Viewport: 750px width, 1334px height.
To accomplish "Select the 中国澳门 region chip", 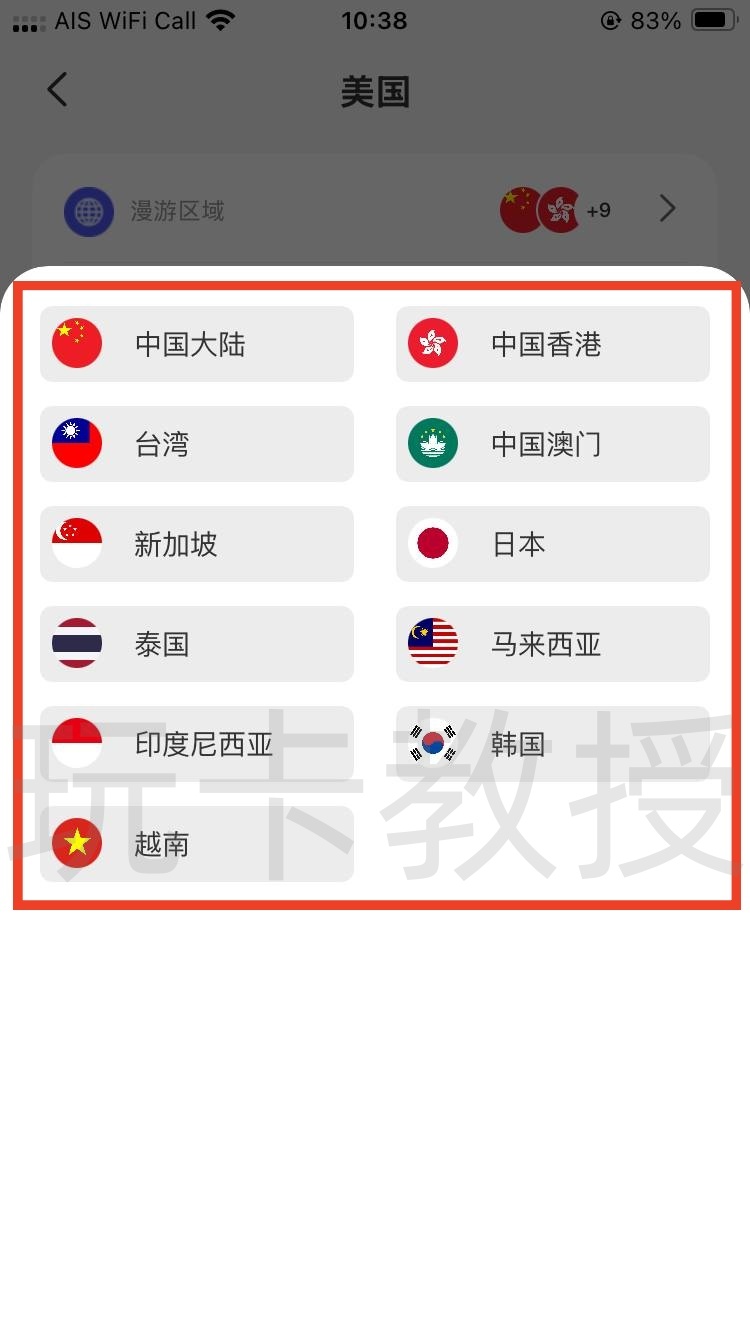I will (552, 444).
